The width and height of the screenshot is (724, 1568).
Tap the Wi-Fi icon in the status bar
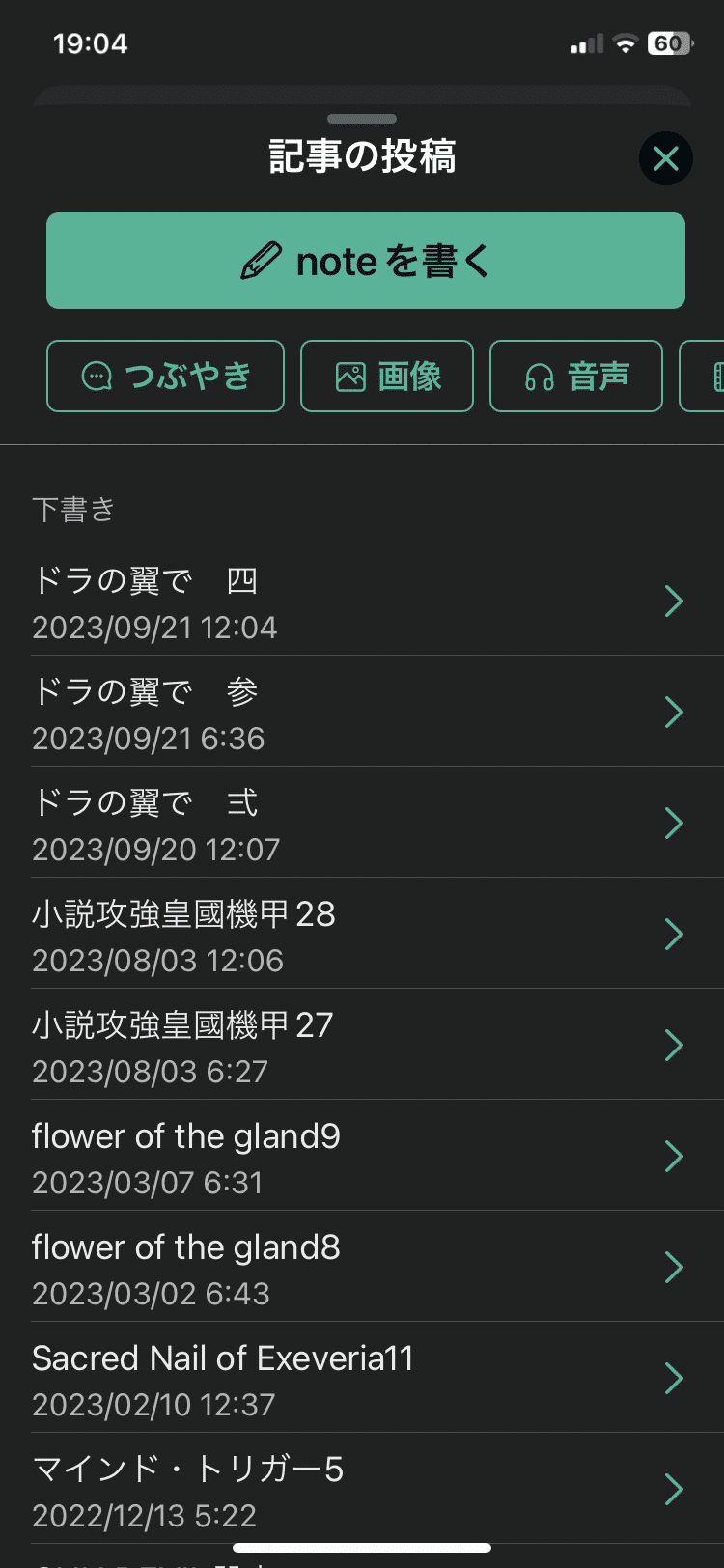coord(624,42)
